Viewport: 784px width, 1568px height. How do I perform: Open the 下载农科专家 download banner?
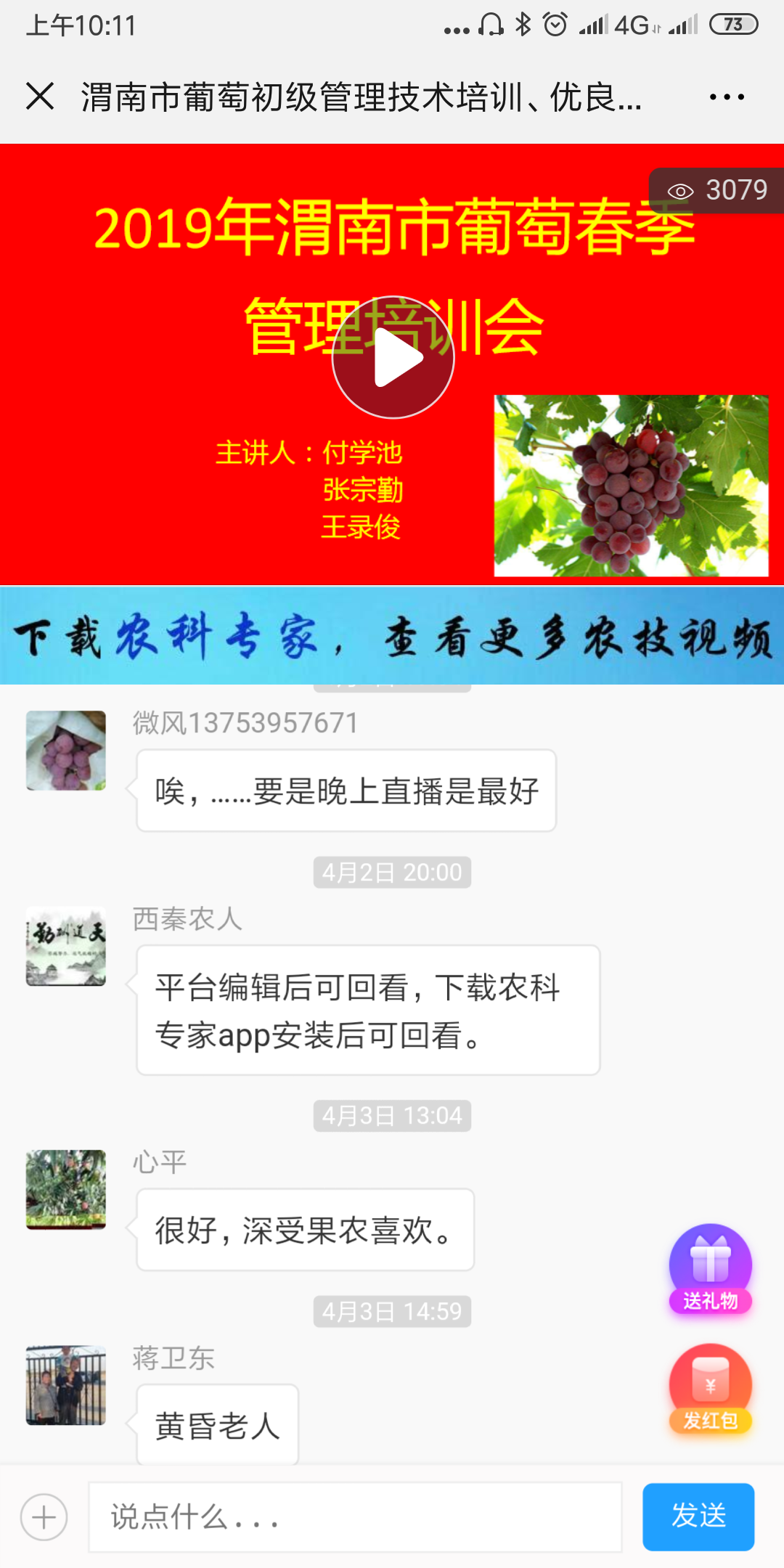pyautogui.click(x=392, y=636)
